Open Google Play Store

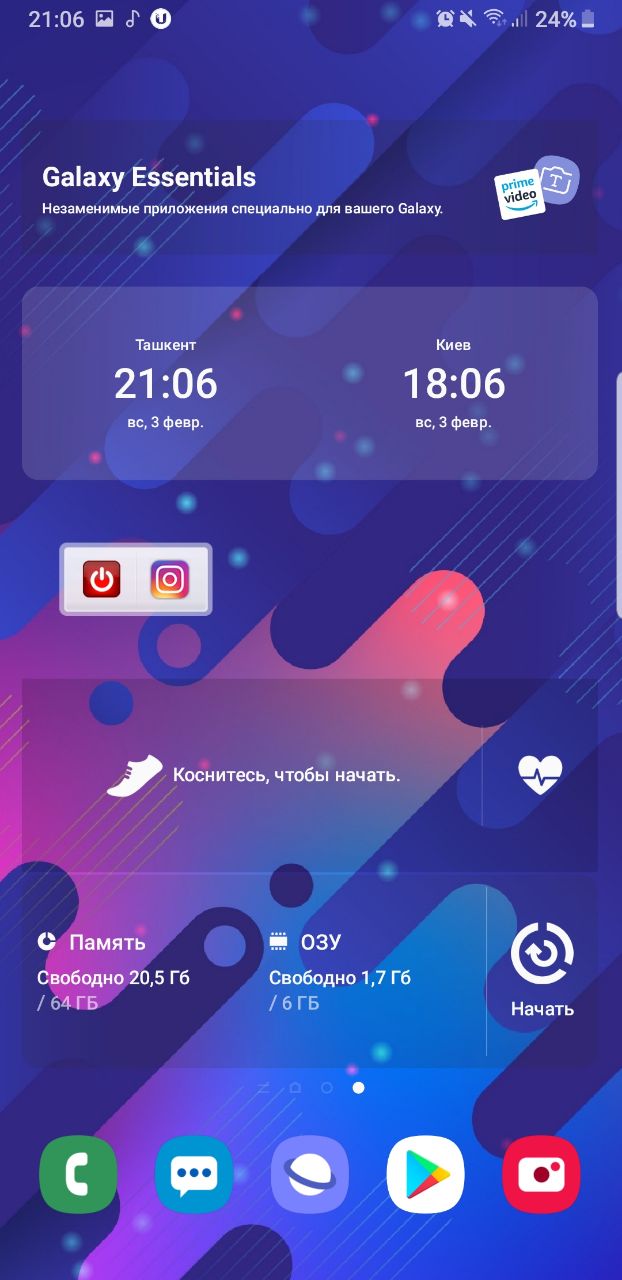coord(426,1174)
